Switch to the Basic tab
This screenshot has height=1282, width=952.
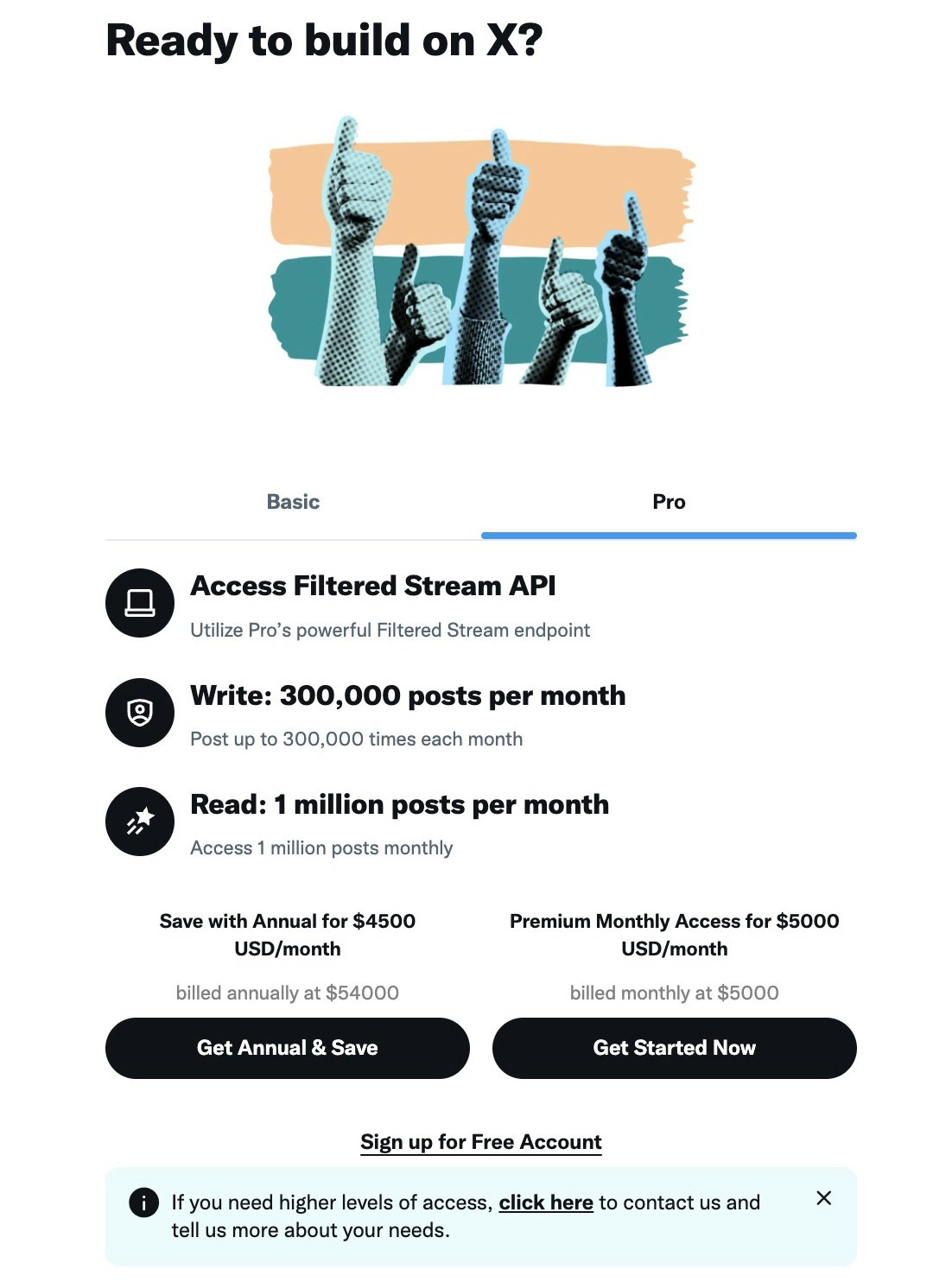click(x=293, y=502)
